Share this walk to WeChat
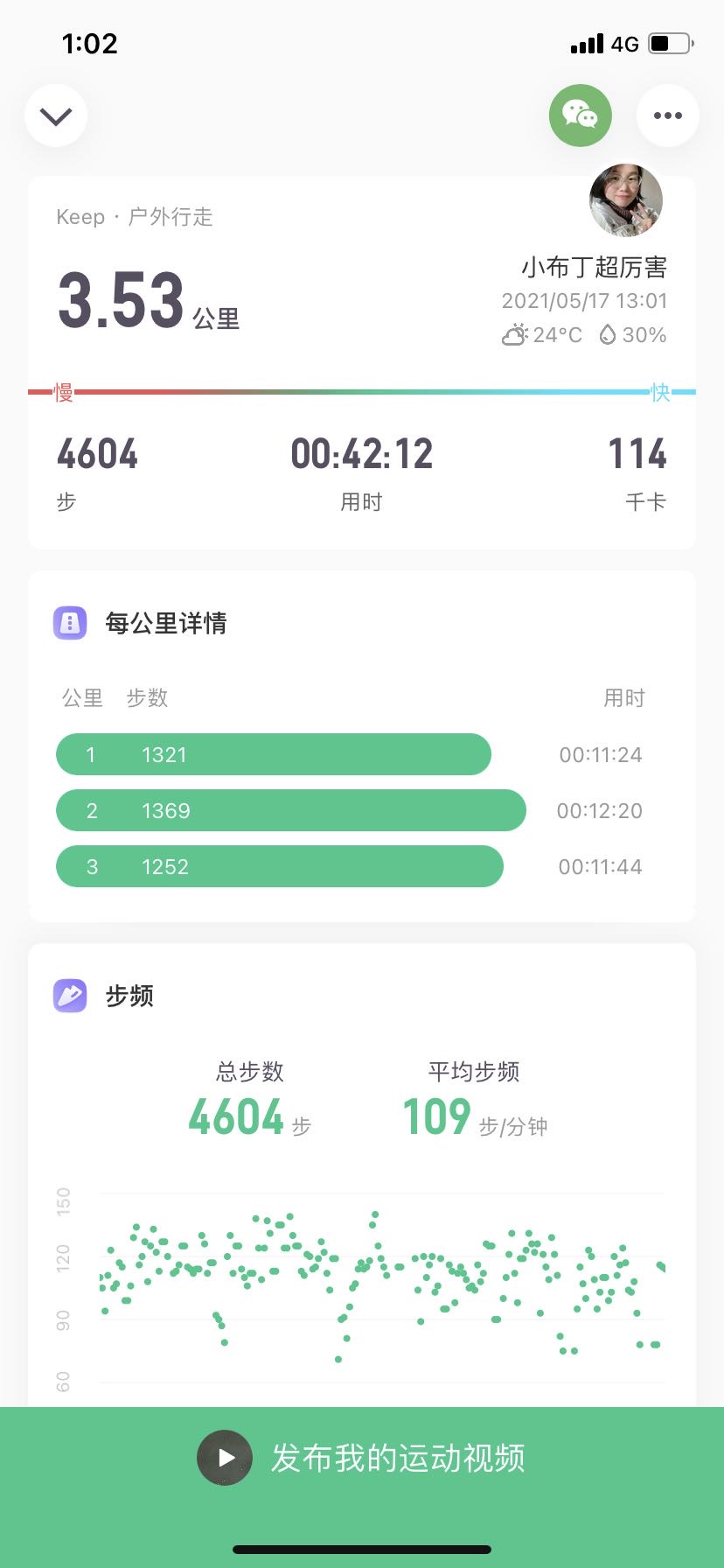Image resolution: width=724 pixels, height=1568 pixels. (580, 115)
